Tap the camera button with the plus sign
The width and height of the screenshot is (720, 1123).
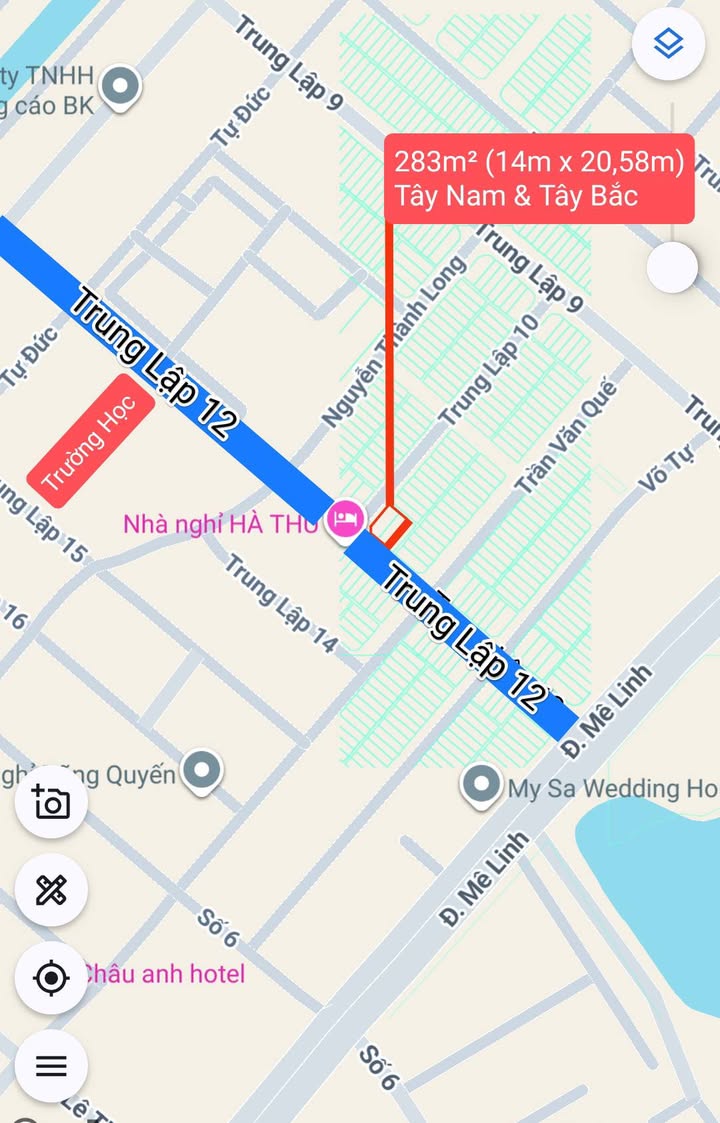(51, 802)
